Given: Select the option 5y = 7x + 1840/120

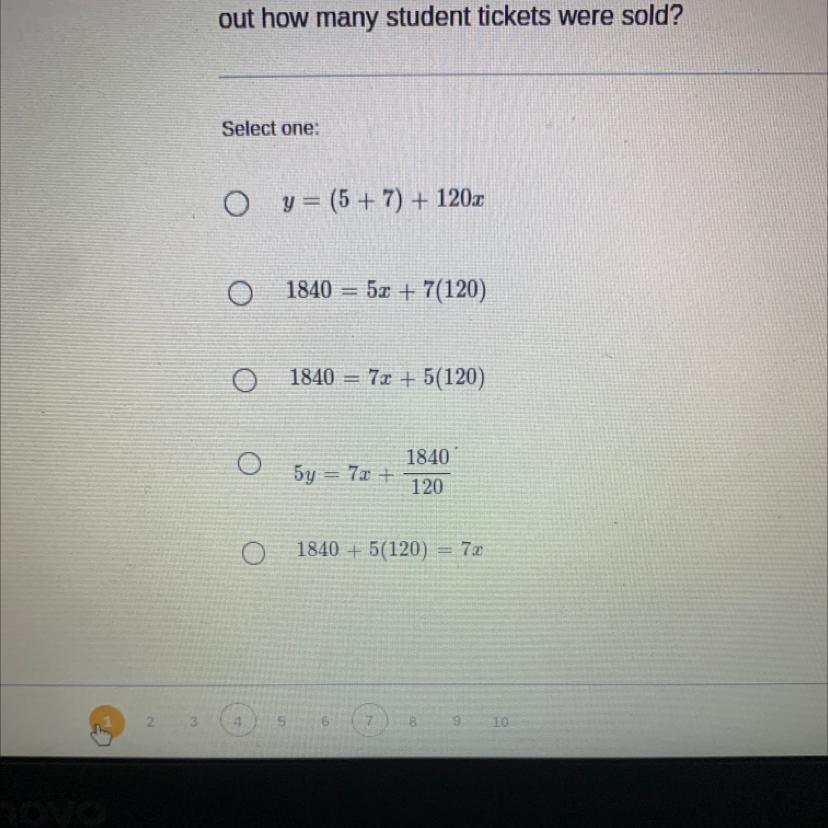Looking at the screenshot, I should 250,464.
